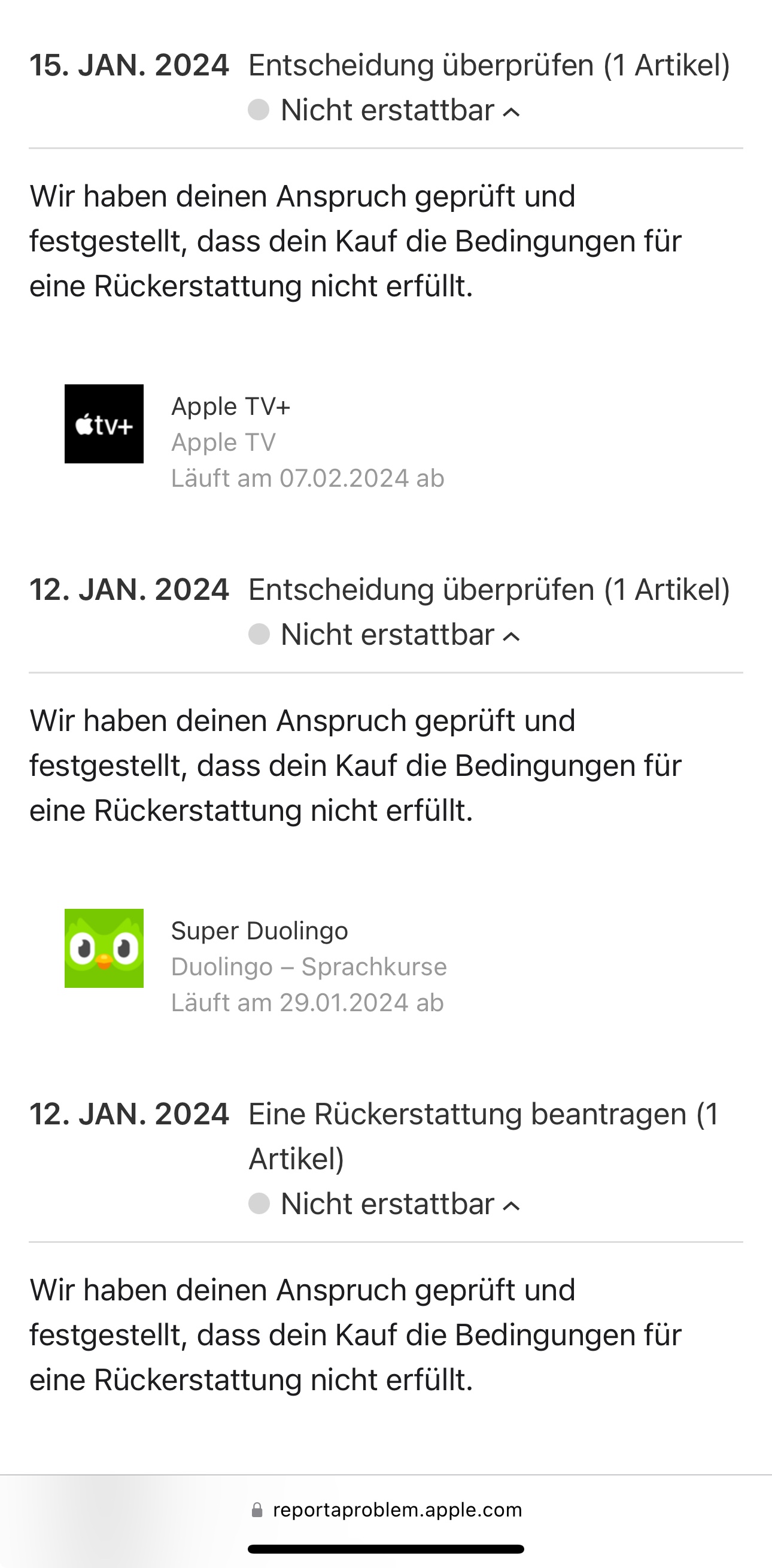
Task: Collapse the Eine Rückerstattung beantragen claim
Action: coord(512,1205)
